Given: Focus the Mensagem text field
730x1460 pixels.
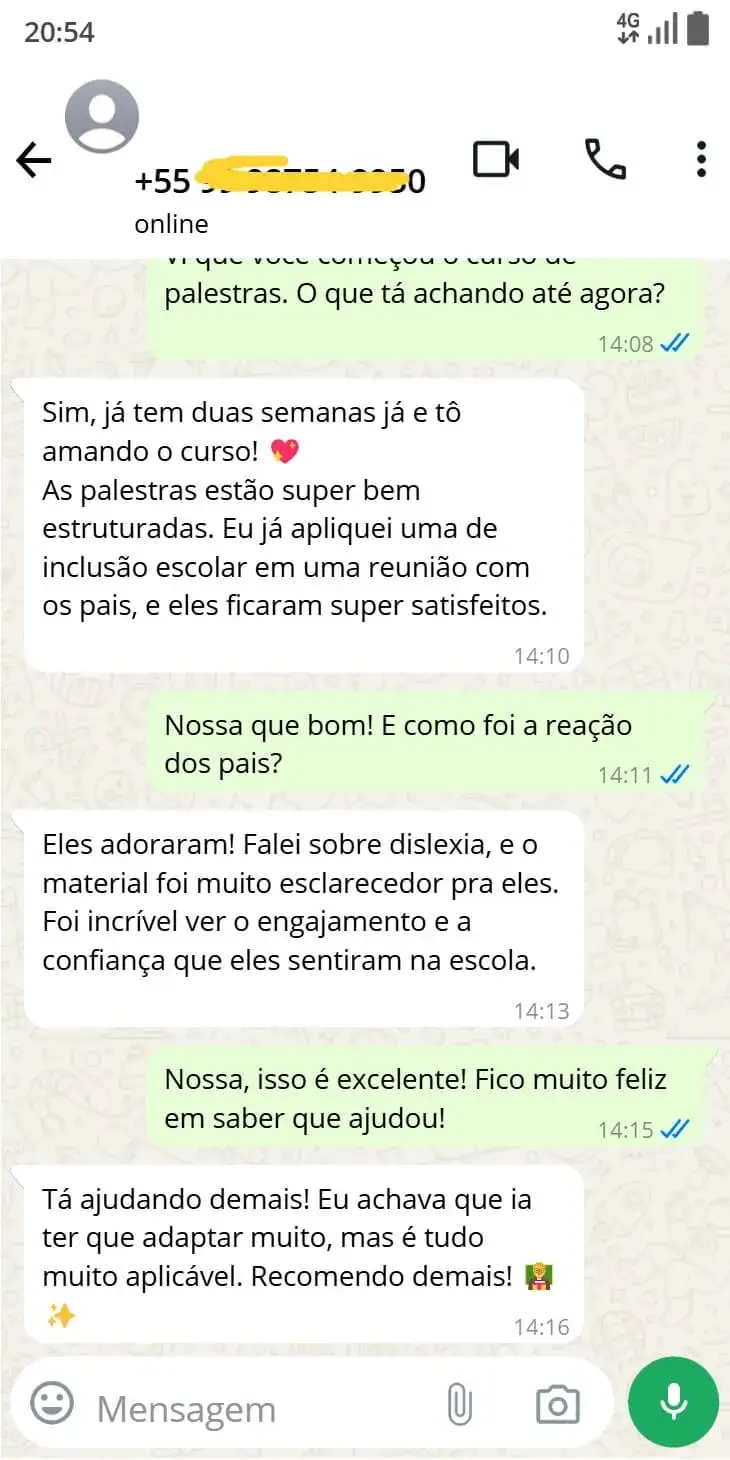Looking at the screenshot, I should (x=250, y=1408).
